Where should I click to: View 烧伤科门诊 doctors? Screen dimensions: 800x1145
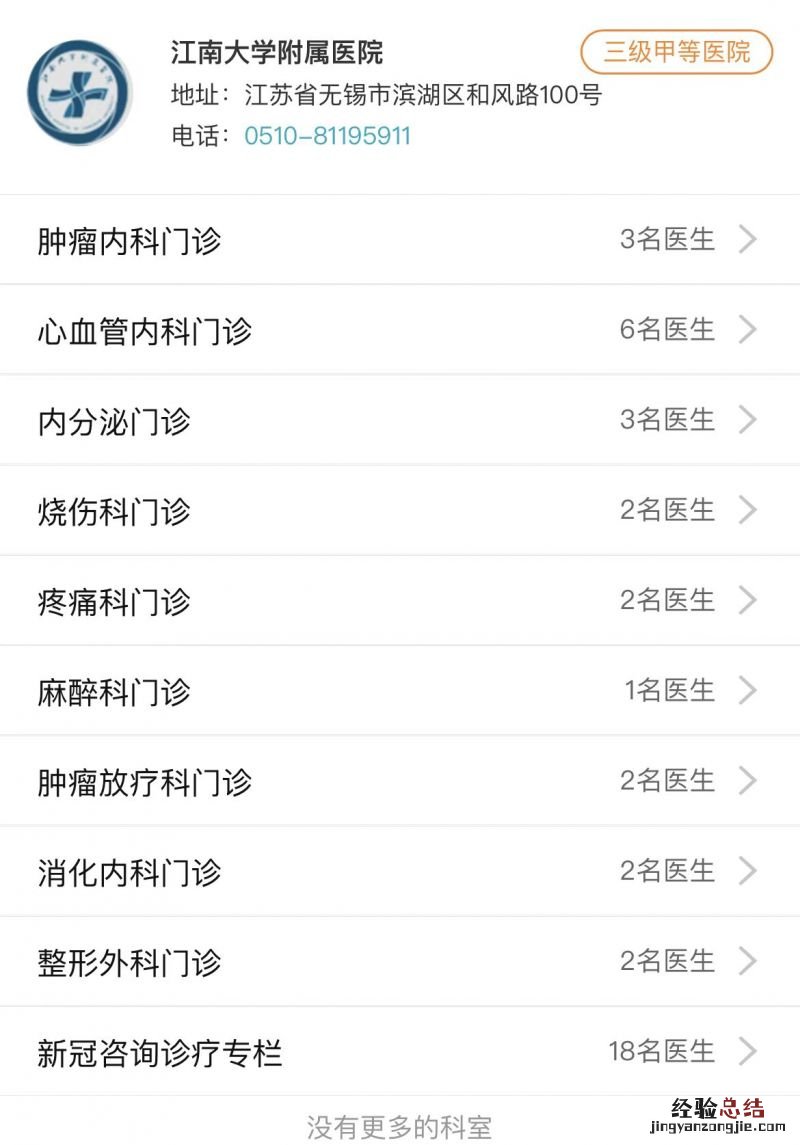pyautogui.click(x=400, y=511)
